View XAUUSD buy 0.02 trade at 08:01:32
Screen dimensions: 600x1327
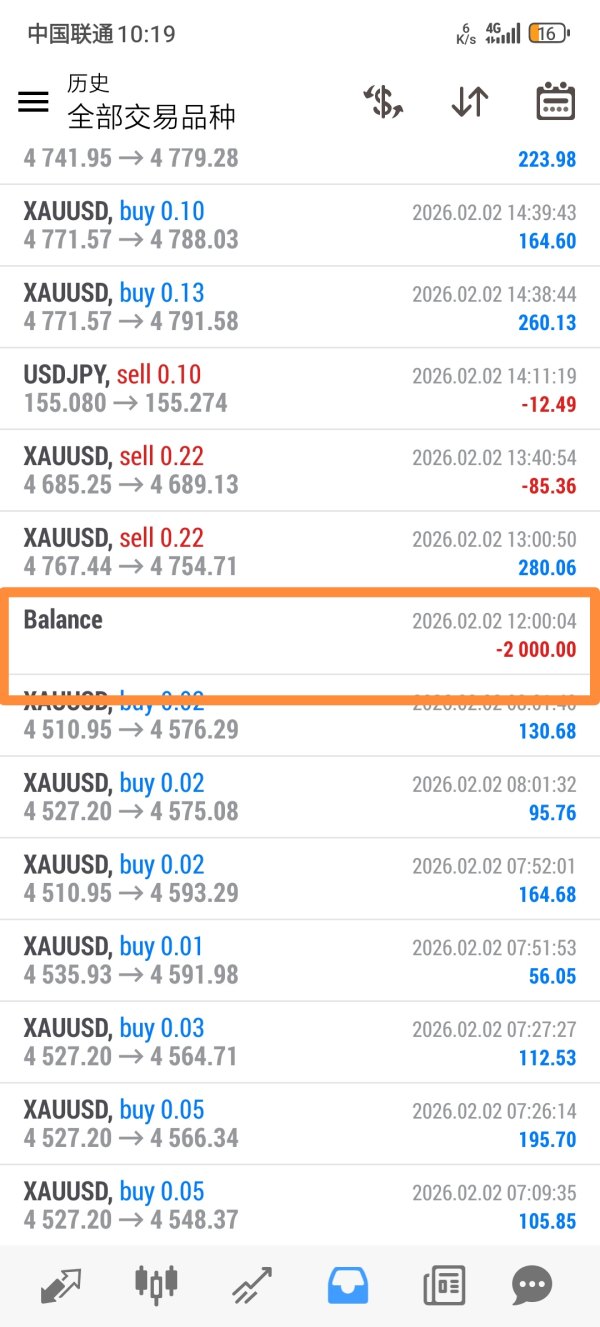click(300, 797)
